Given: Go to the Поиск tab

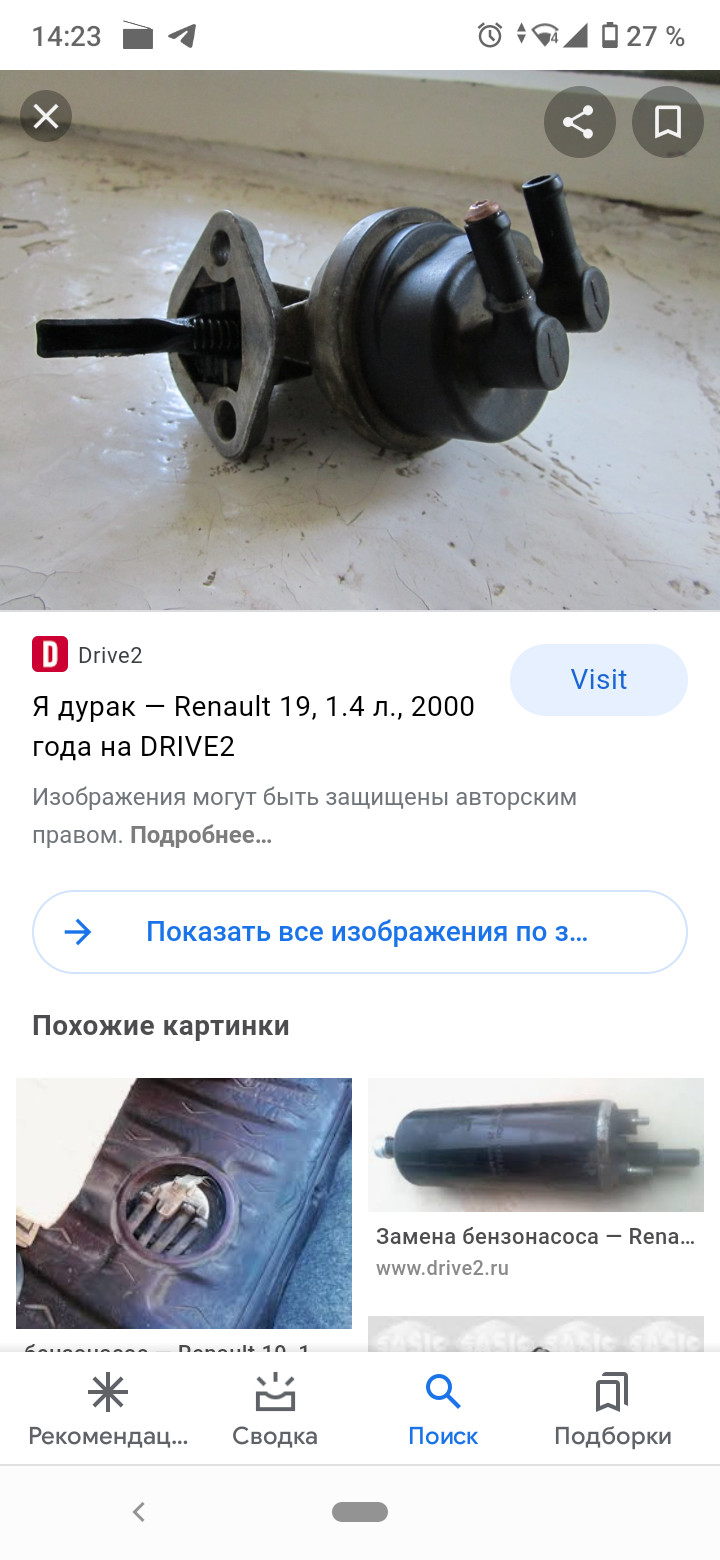Looking at the screenshot, I should tap(443, 1410).
